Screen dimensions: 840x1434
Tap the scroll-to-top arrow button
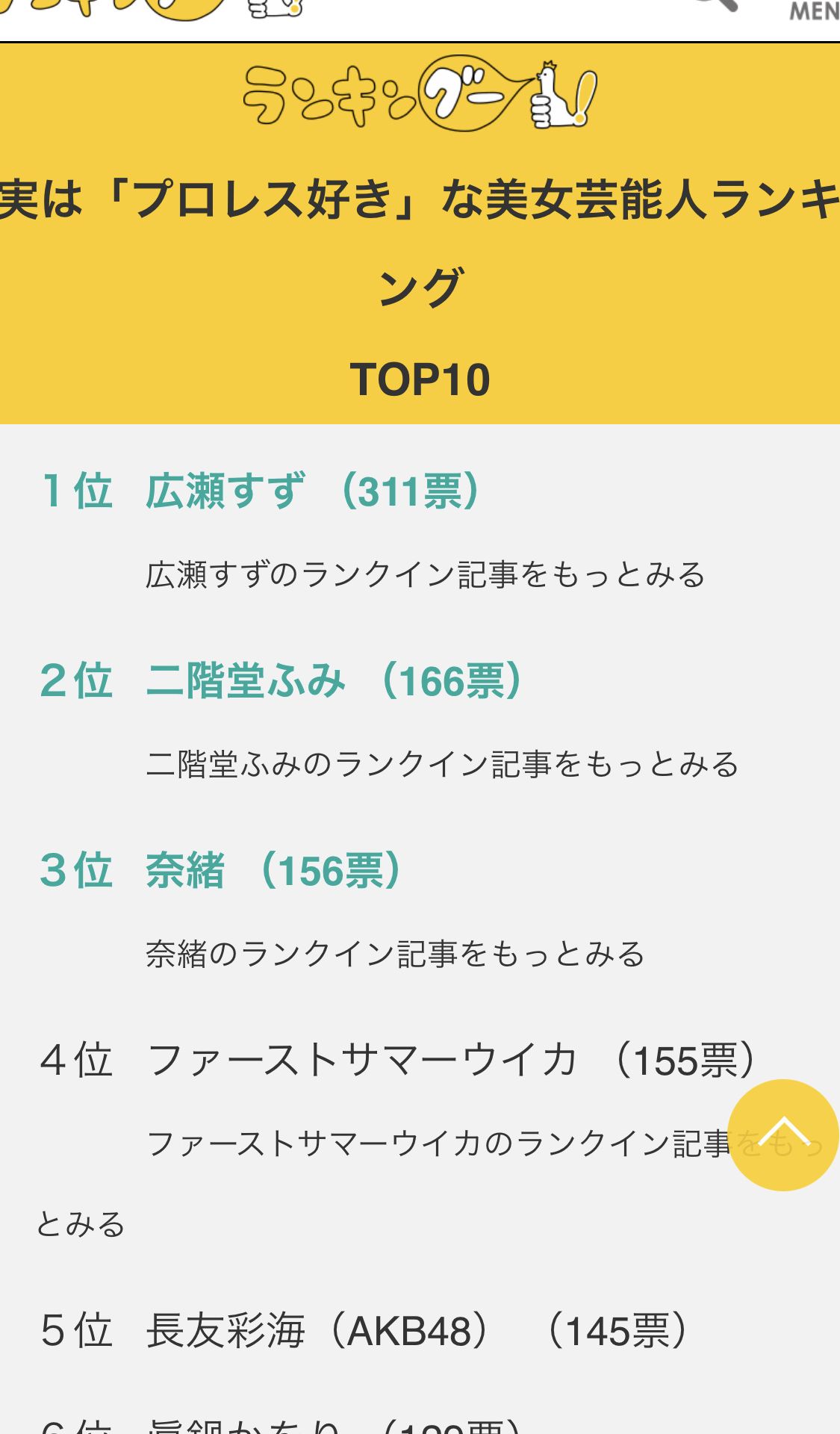[x=783, y=1135]
